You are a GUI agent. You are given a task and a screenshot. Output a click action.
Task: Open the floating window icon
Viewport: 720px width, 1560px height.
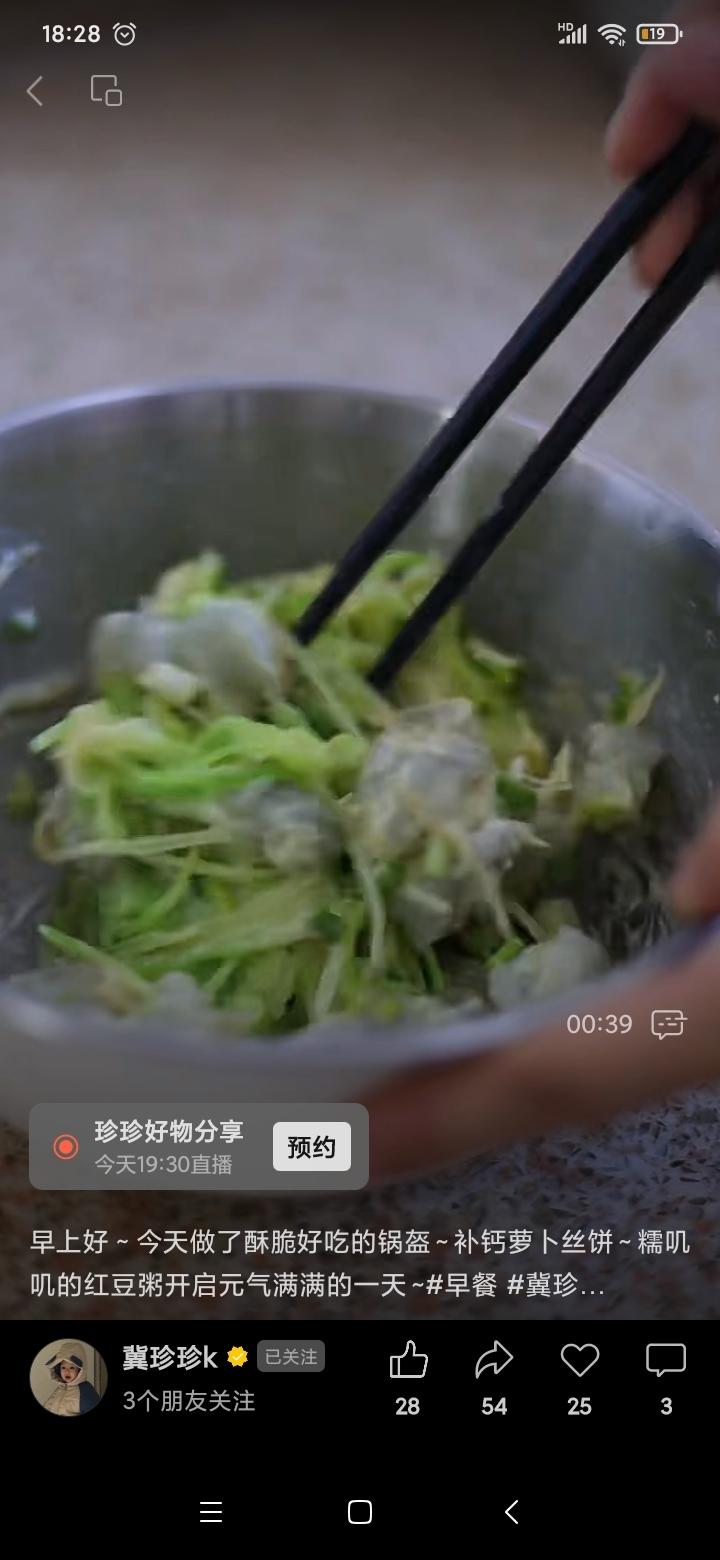point(106,91)
